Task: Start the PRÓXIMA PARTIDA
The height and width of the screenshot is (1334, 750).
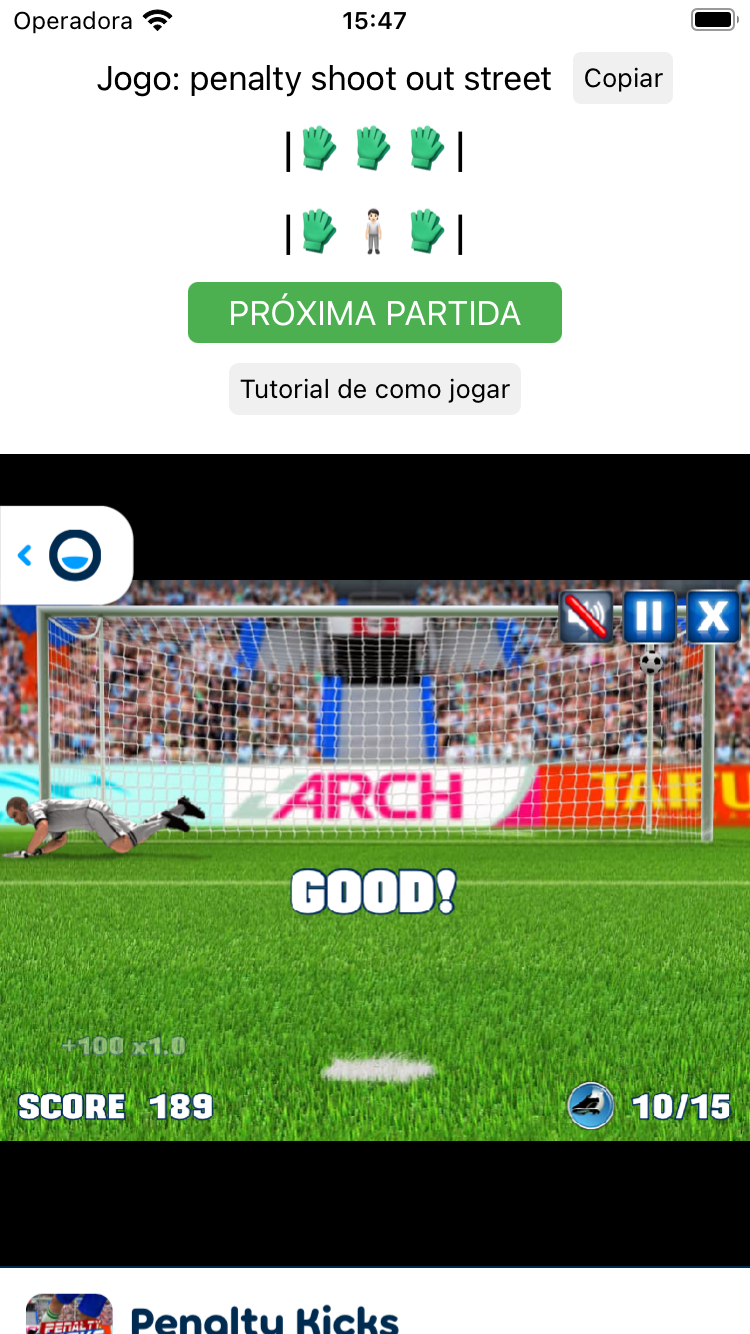Action: [374, 313]
